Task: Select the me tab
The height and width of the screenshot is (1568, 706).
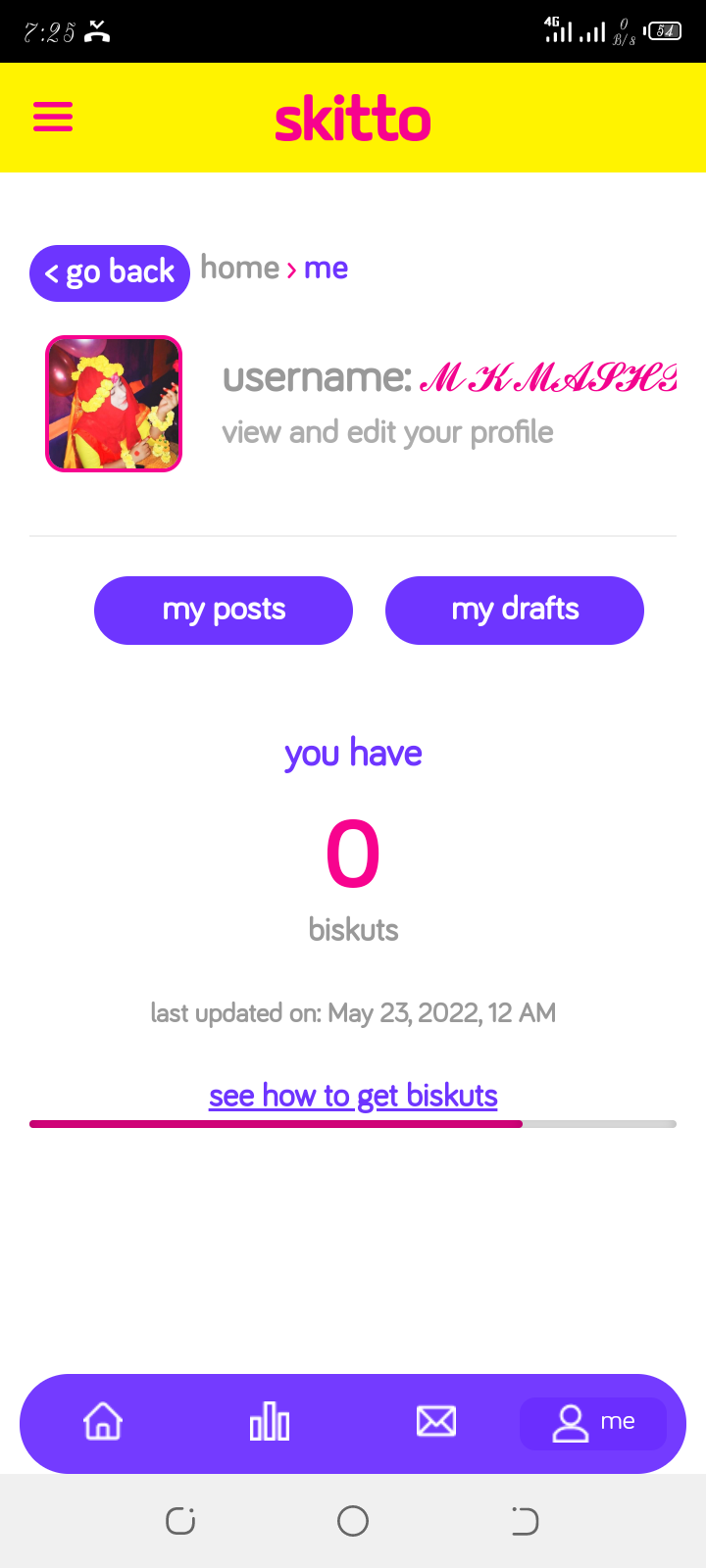Action: tap(593, 1423)
